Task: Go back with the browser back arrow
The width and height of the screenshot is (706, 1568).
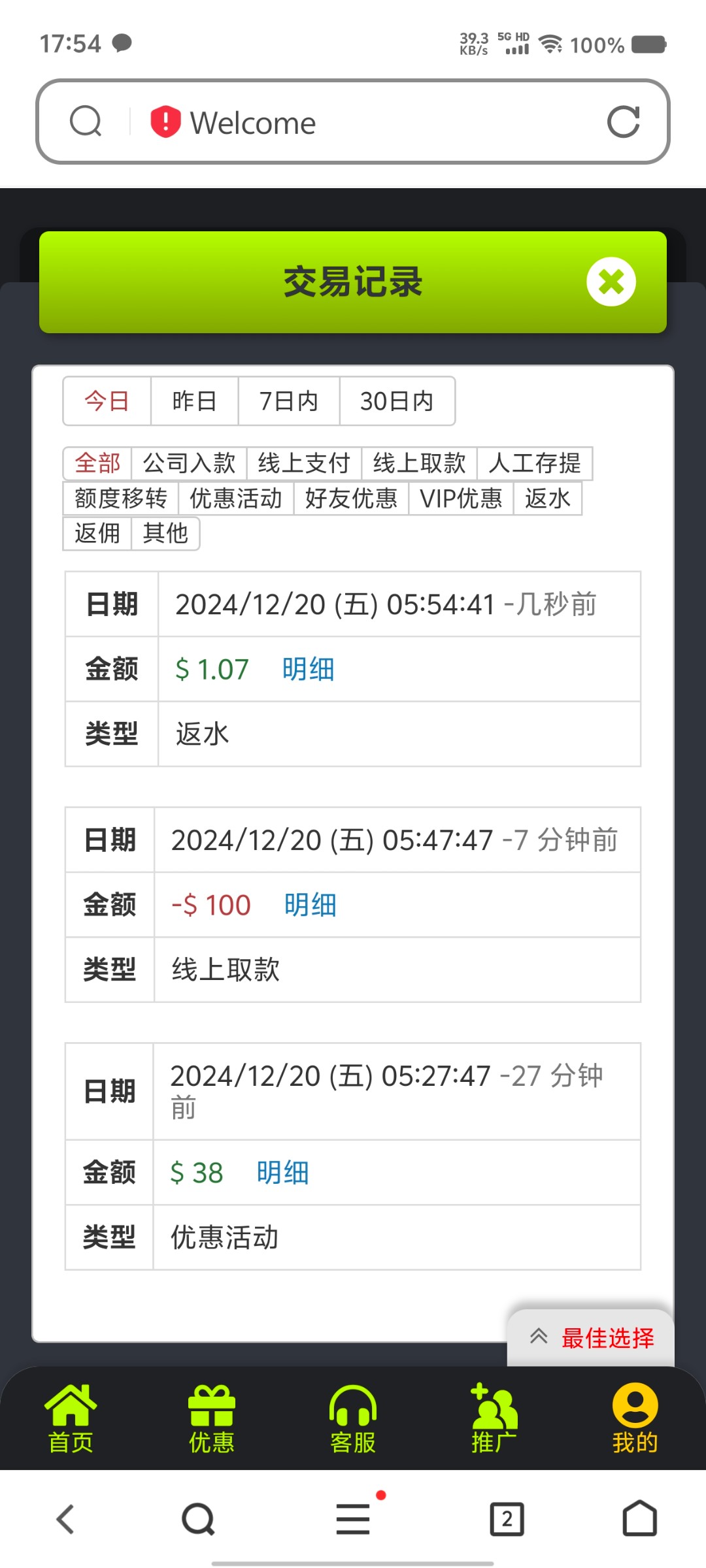Action: pos(65,1519)
